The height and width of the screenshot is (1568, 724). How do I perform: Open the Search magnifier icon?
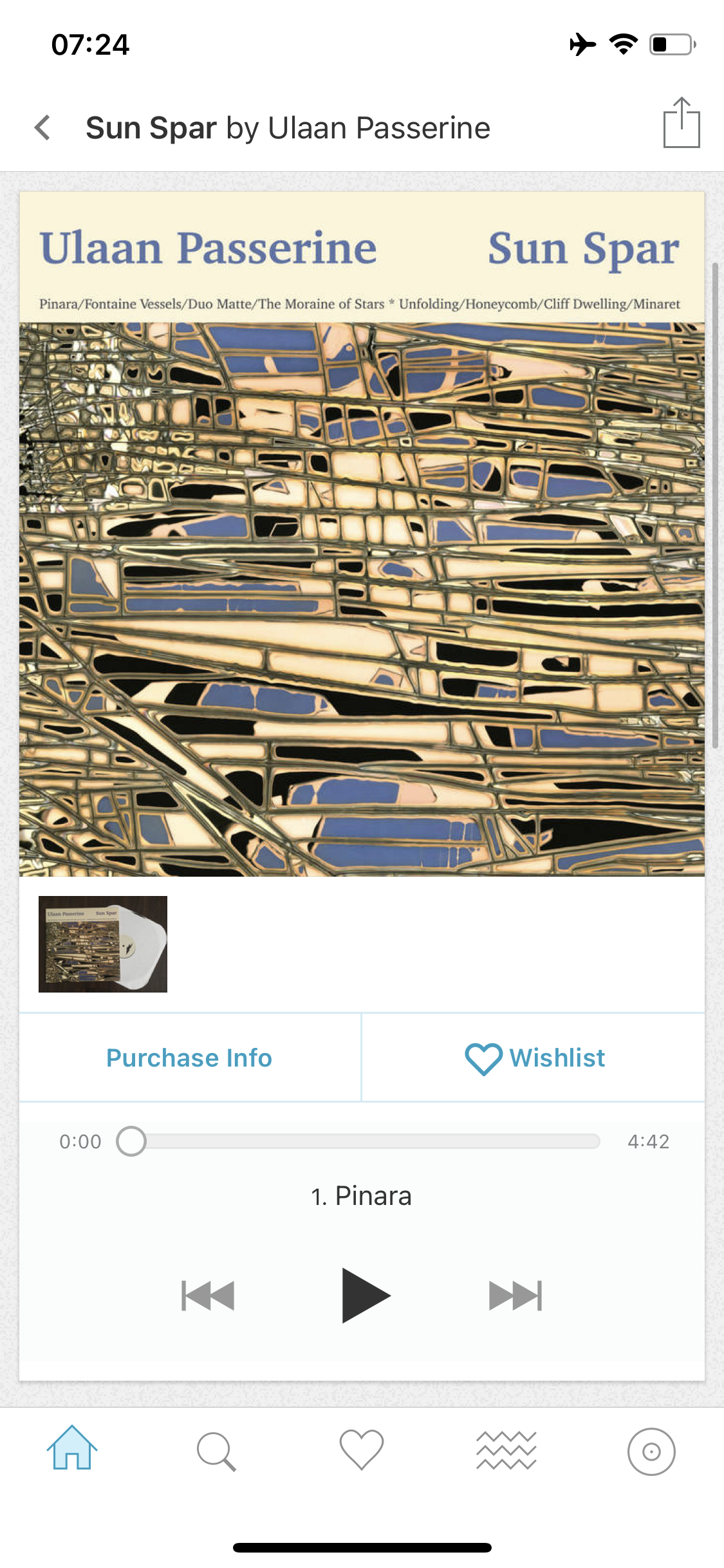217,1453
